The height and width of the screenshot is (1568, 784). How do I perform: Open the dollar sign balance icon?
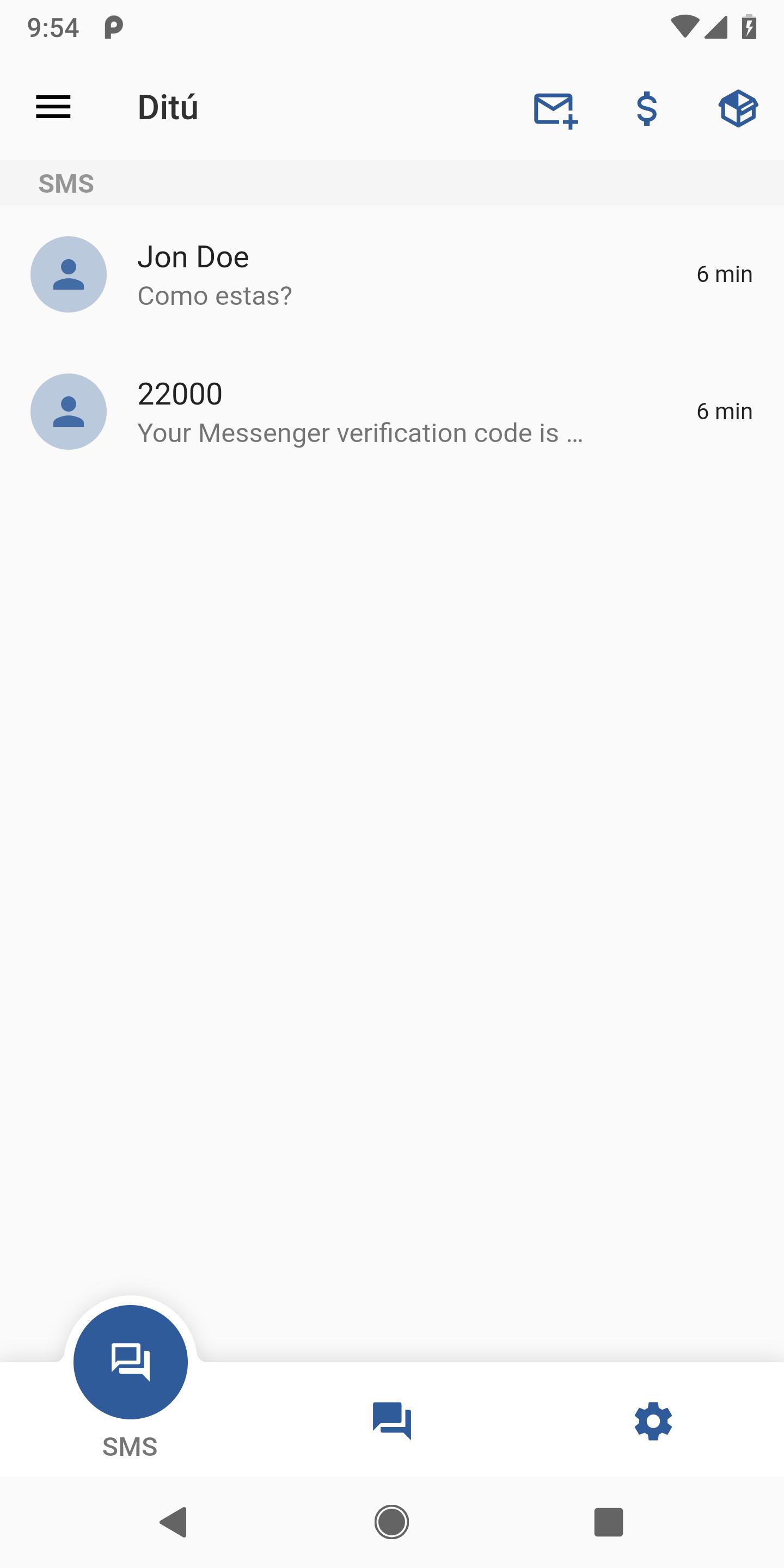[646, 109]
